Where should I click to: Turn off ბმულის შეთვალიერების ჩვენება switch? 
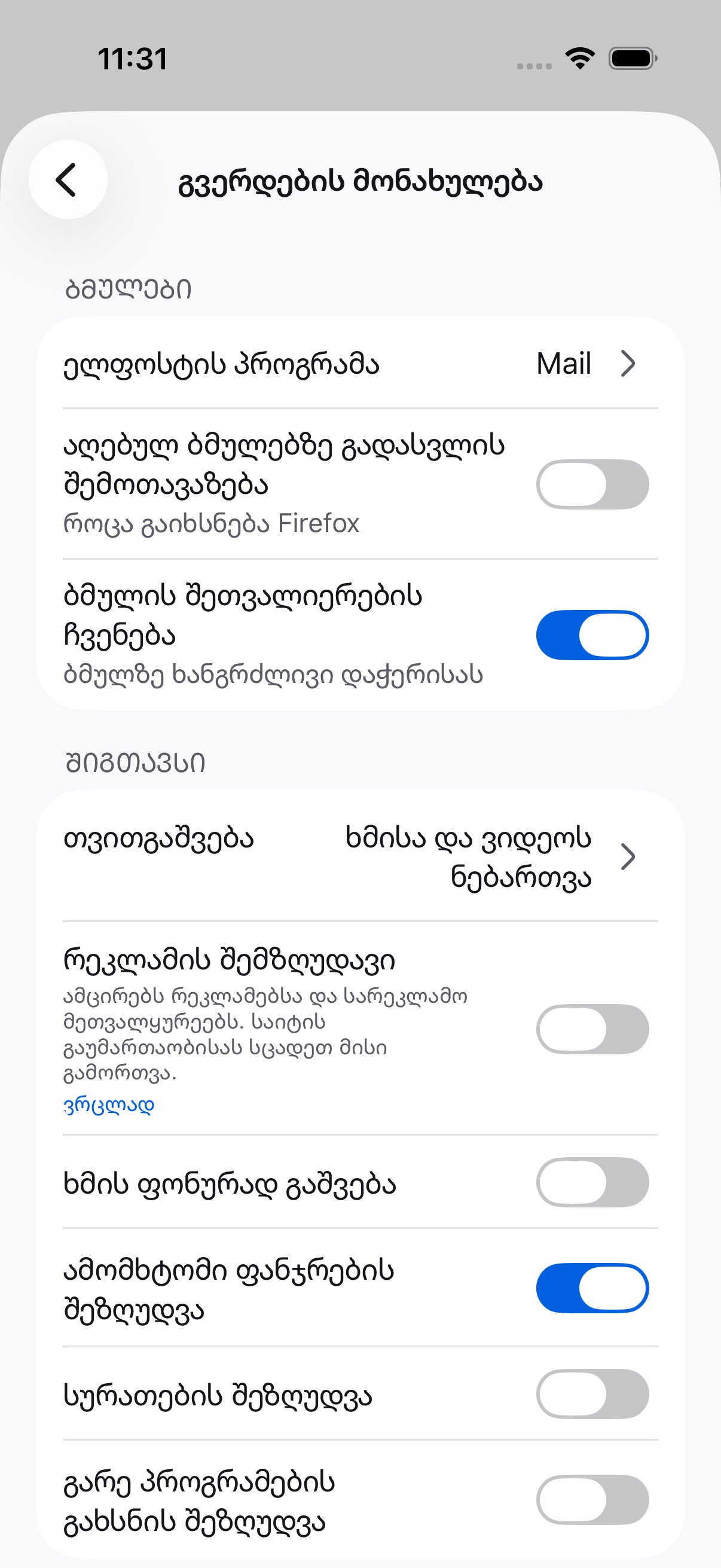pyautogui.click(x=592, y=635)
